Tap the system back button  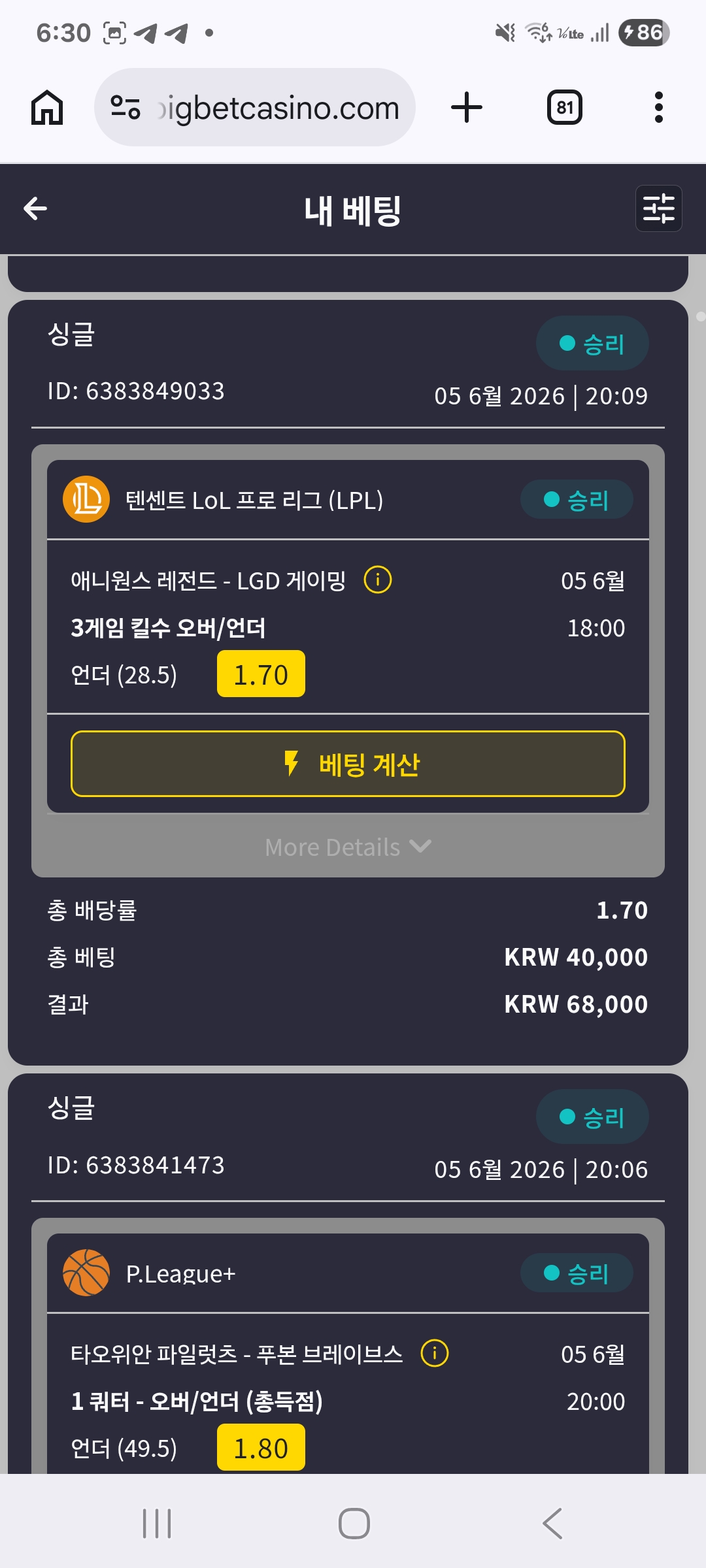point(552,1524)
